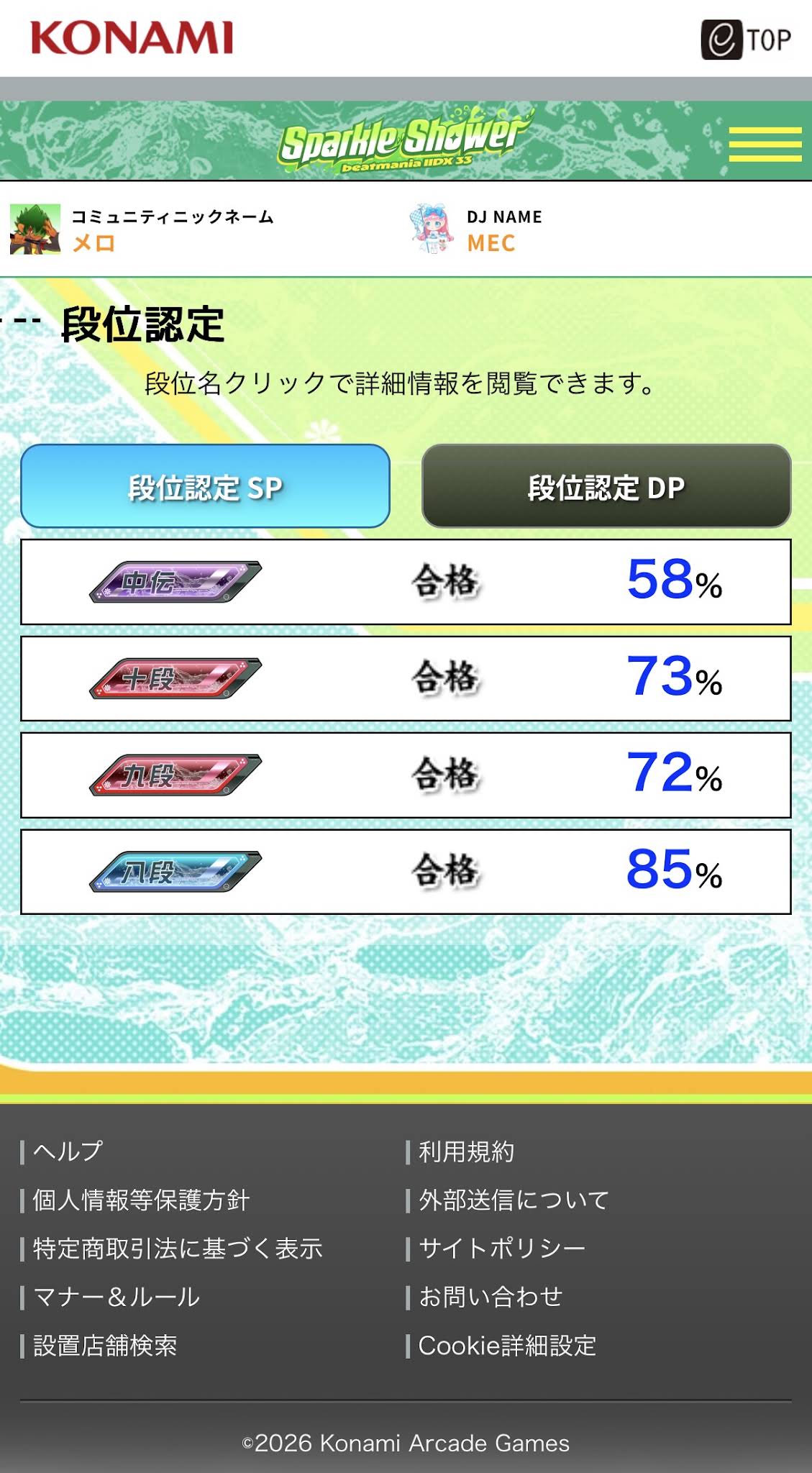Open the 外部送信について link
This screenshot has height=1473, width=812.
tap(514, 1200)
